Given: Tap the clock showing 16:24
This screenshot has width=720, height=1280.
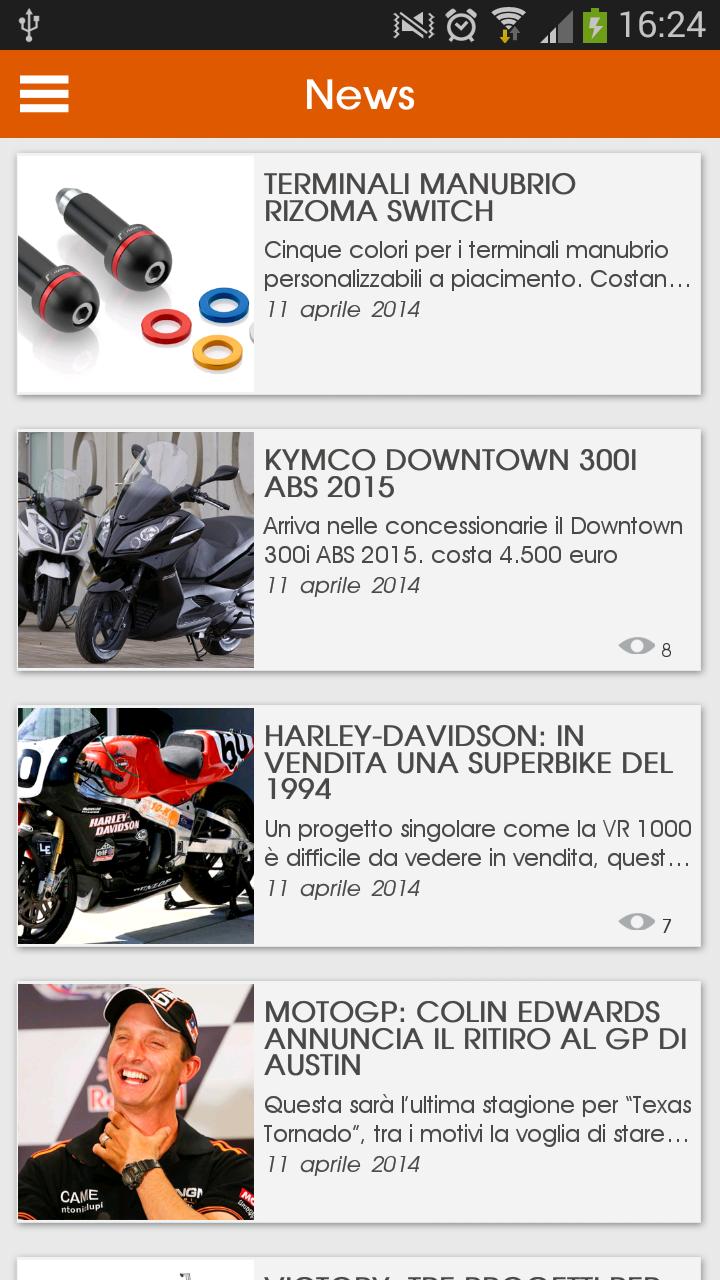Looking at the screenshot, I should [x=664, y=23].
